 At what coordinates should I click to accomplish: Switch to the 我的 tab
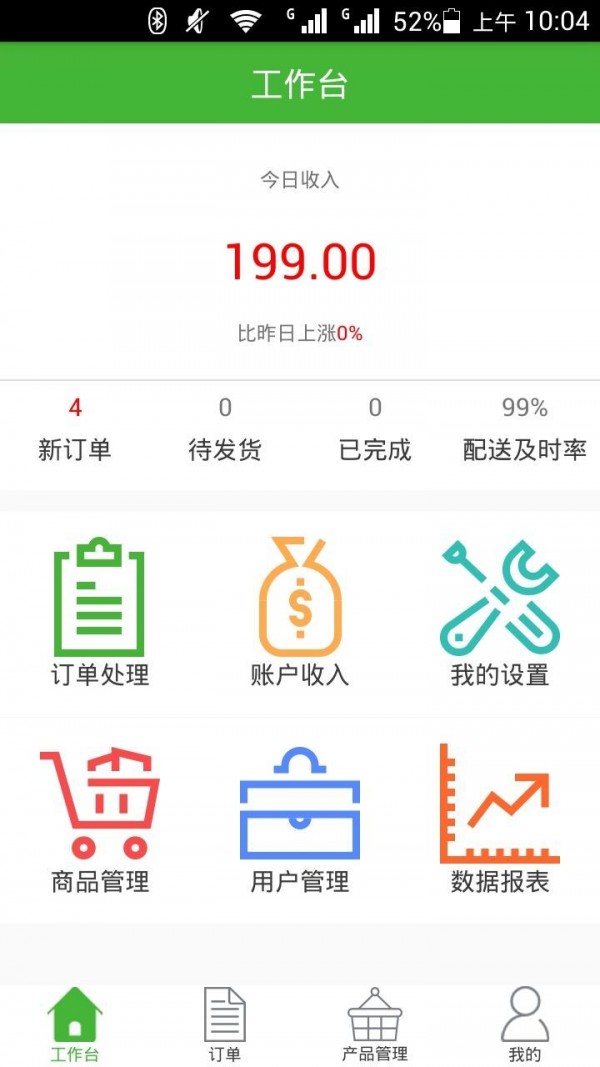(525, 1025)
